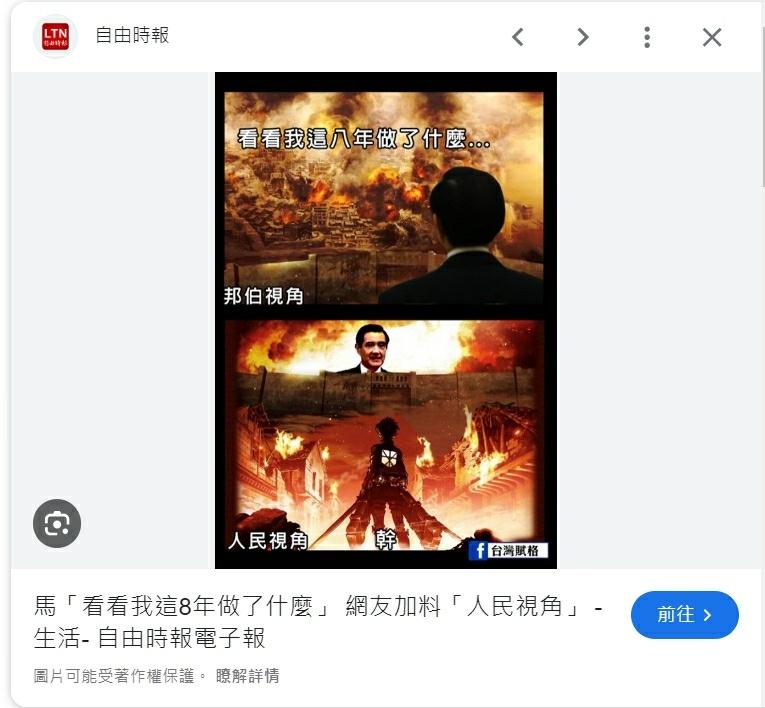Tap the 前往 button to visit the page
This screenshot has width=765, height=708.
[x=684, y=615]
